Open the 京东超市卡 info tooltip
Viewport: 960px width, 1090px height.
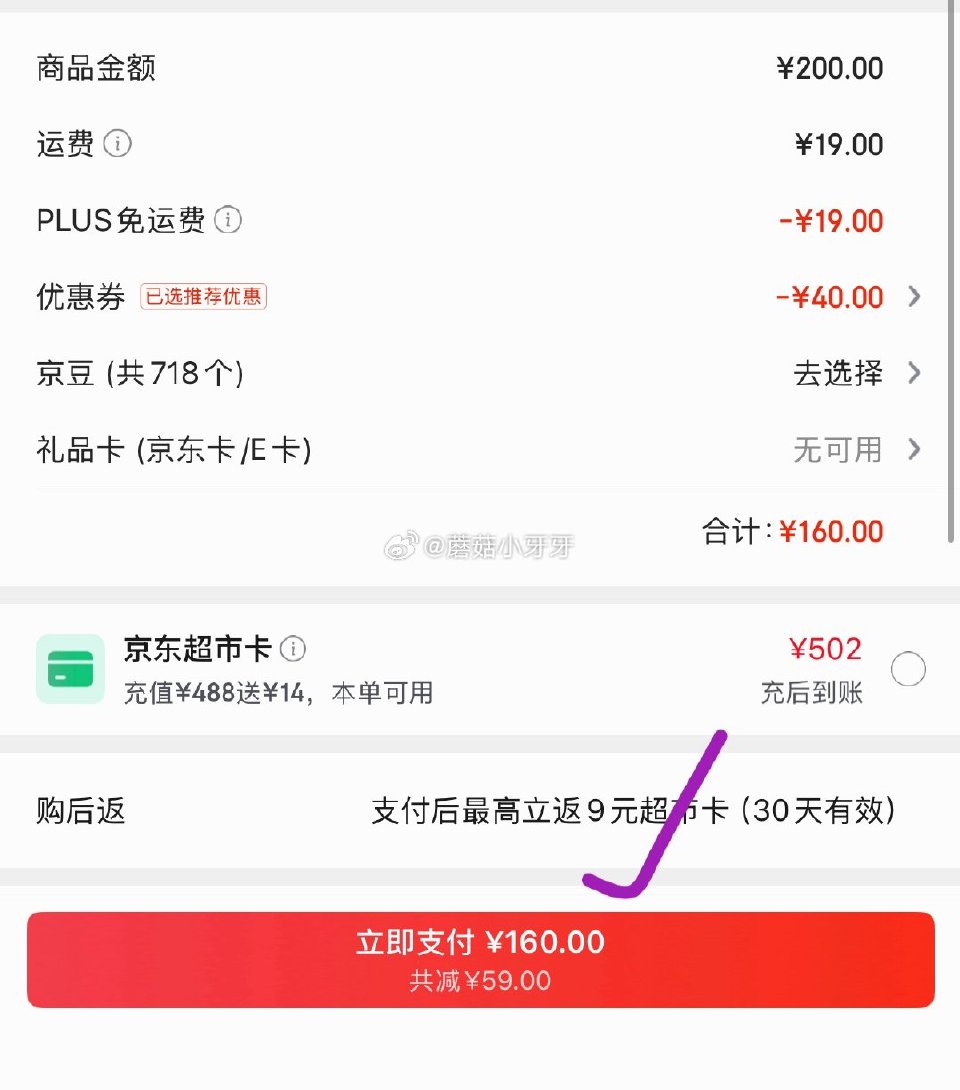291,649
